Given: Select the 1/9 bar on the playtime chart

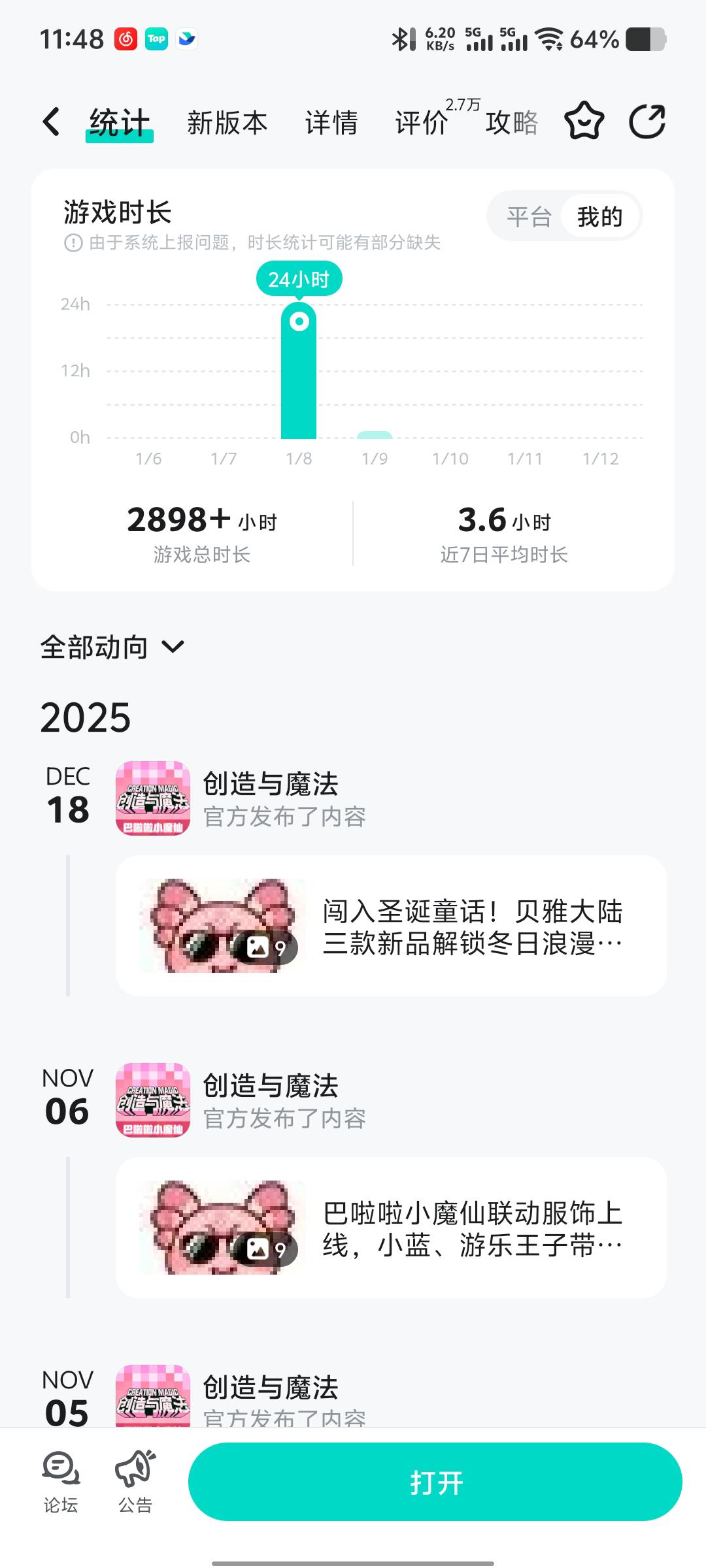Looking at the screenshot, I should click(x=376, y=434).
